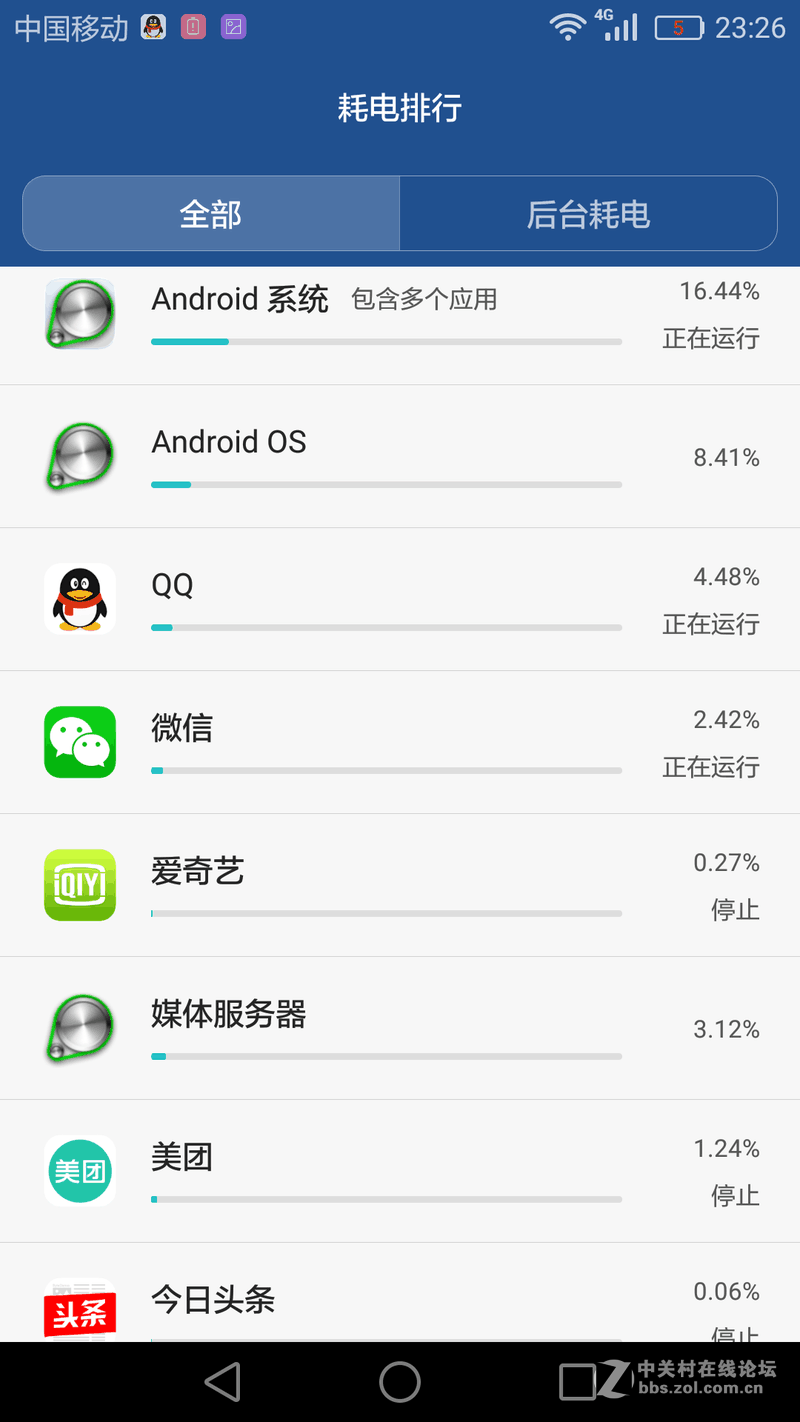Image resolution: width=800 pixels, height=1422 pixels.
Task: Switch to the 后台耗电 tab
Action: tap(588, 213)
